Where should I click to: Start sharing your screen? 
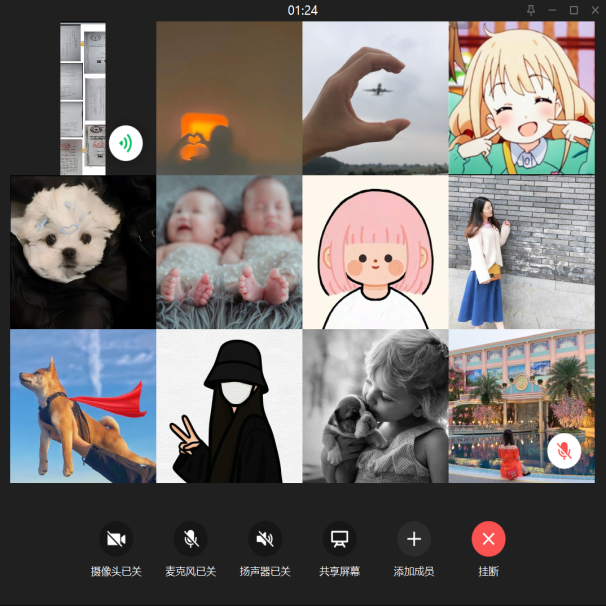[x=339, y=539]
